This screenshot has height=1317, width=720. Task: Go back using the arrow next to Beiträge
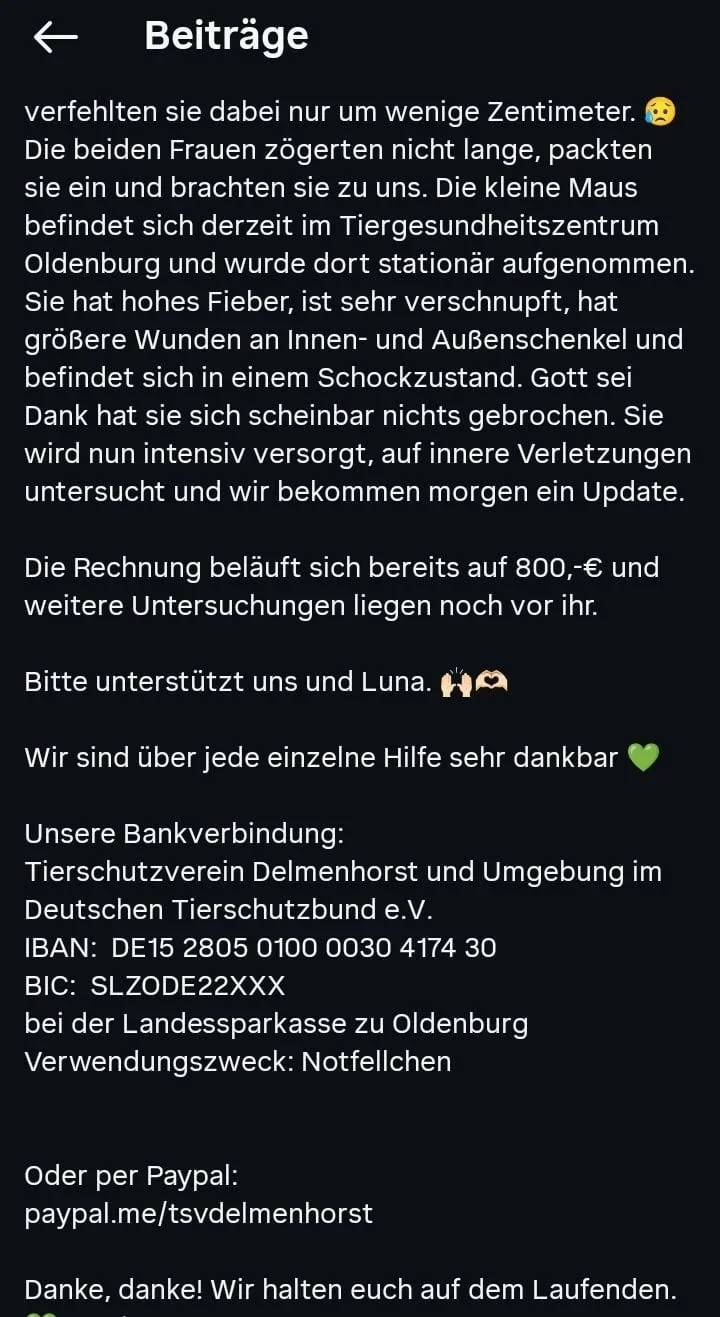coord(55,37)
